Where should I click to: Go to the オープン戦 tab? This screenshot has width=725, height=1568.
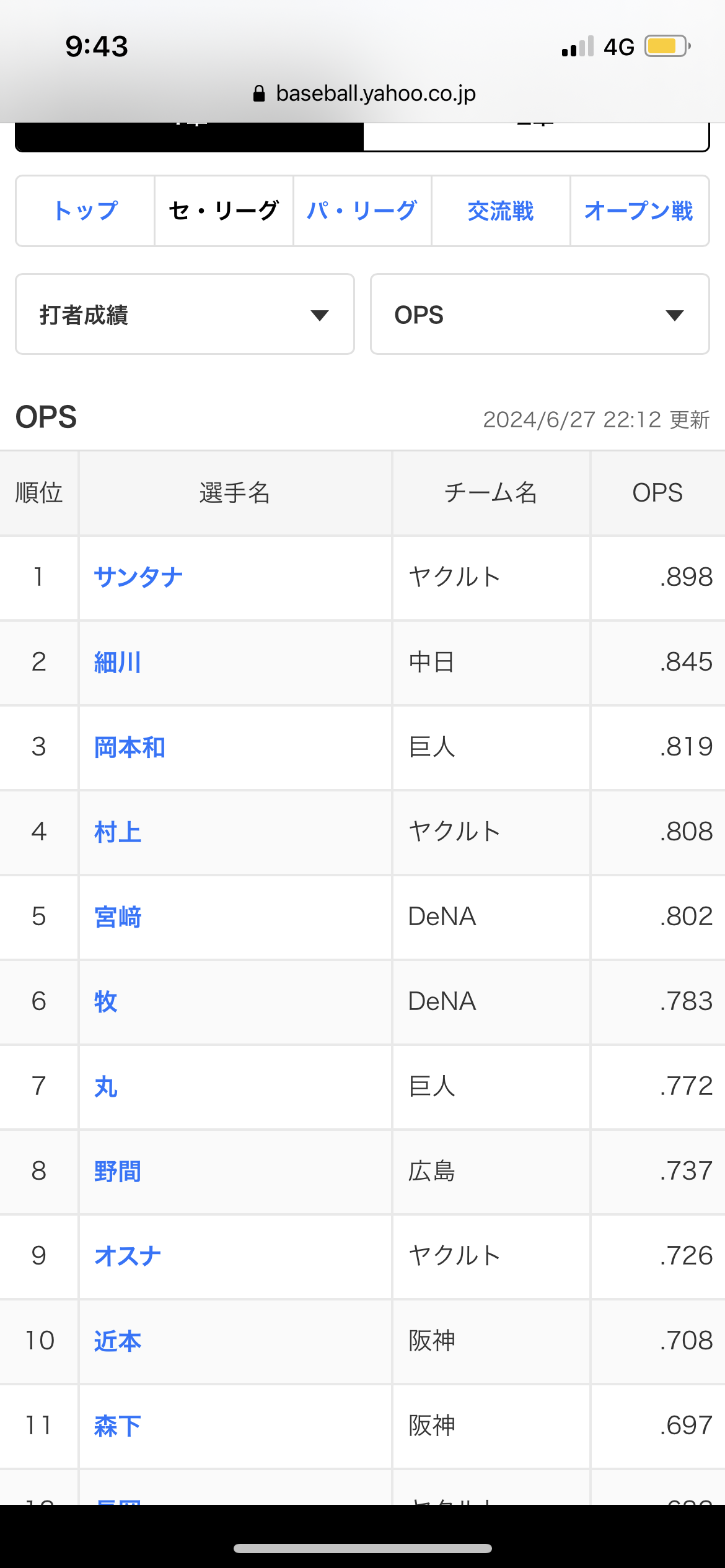pos(639,211)
